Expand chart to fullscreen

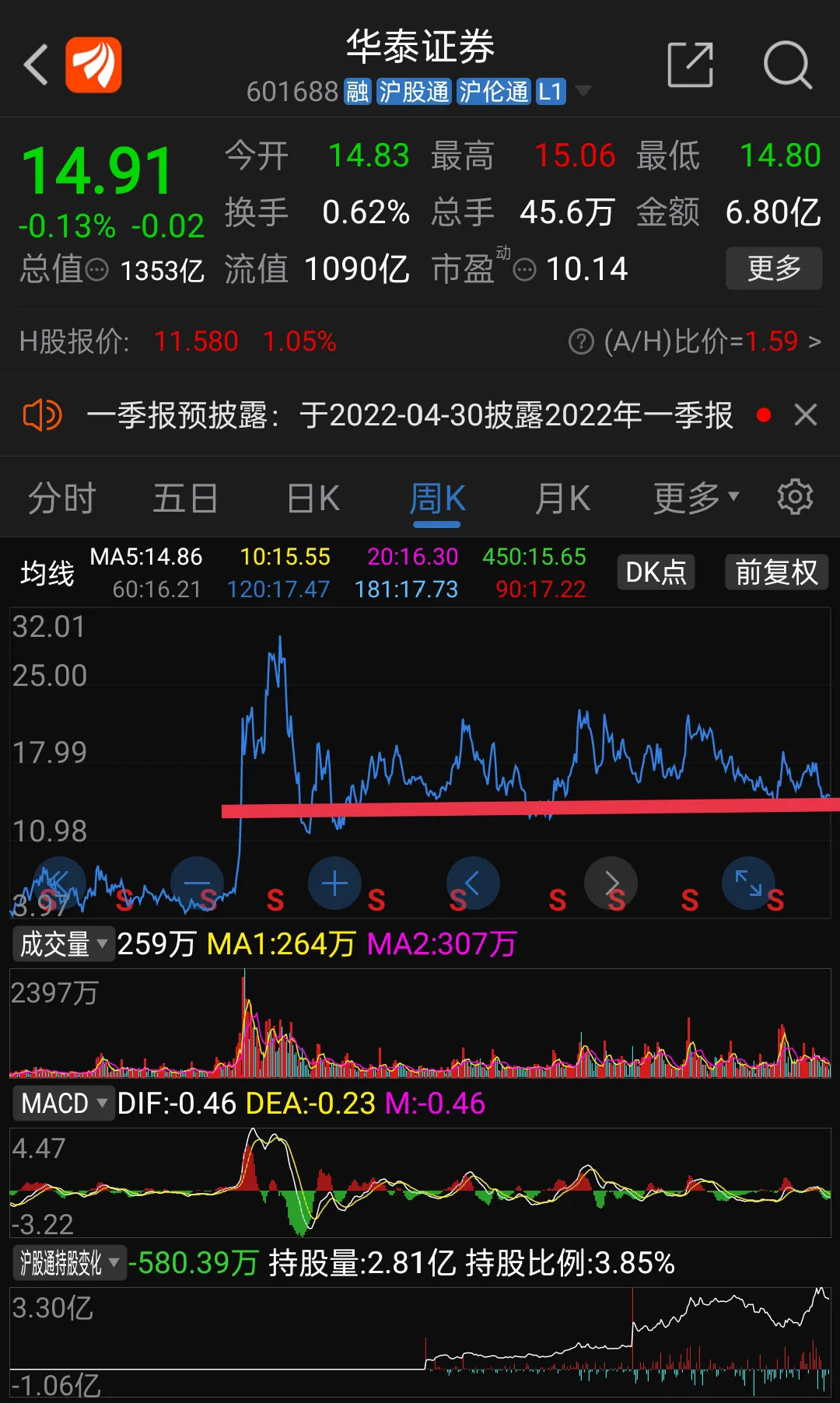(x=749, y=883)
